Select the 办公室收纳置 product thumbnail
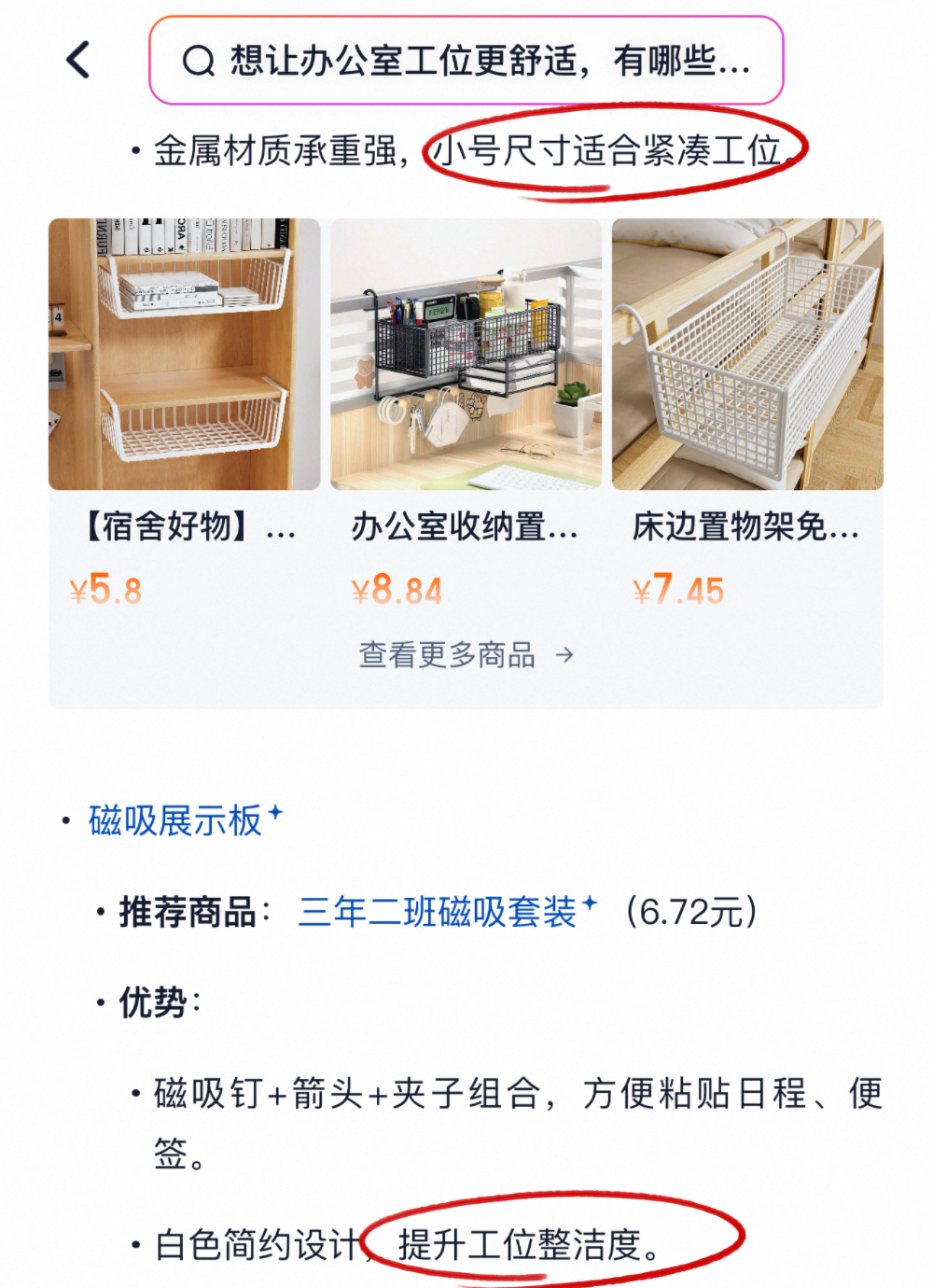 [x=466, y=355]
